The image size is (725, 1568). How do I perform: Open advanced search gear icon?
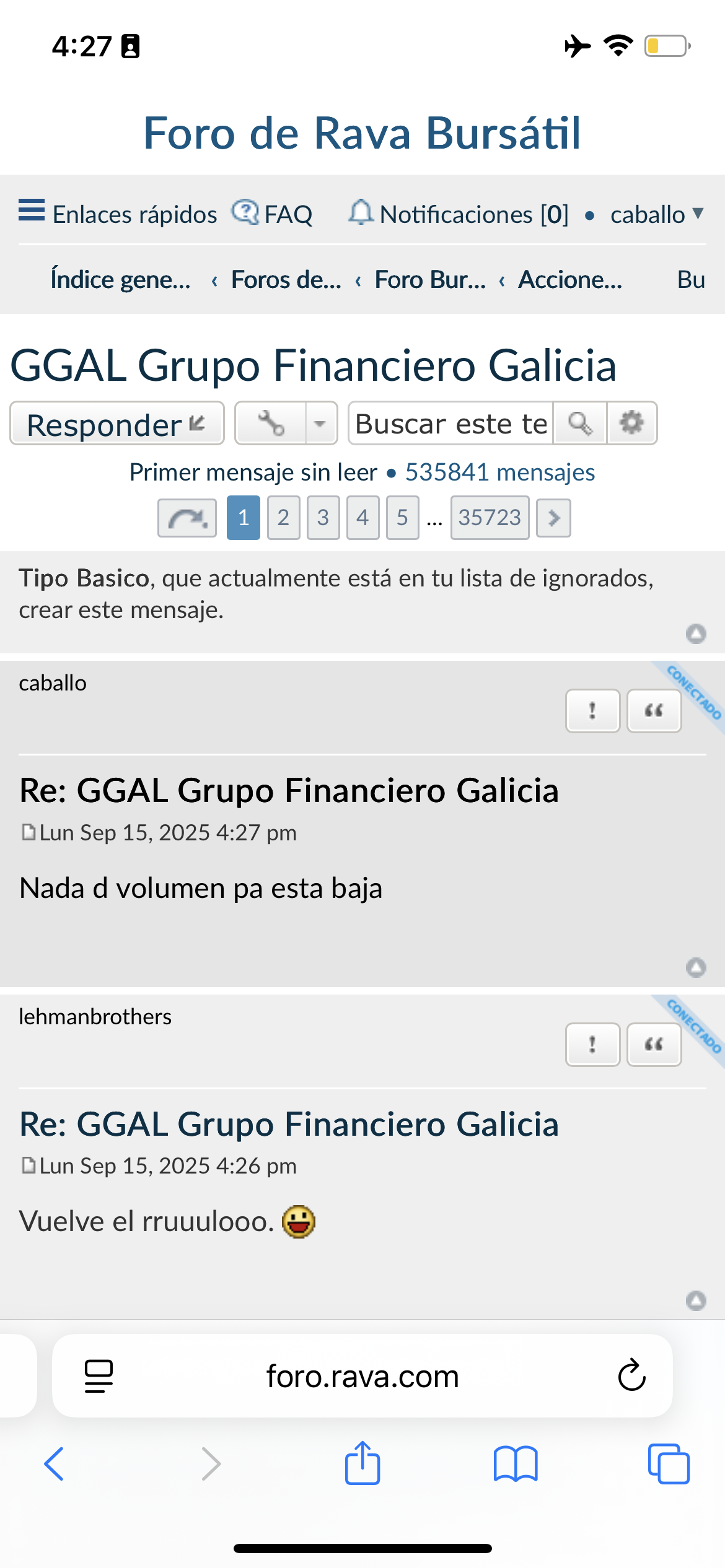[632, 424]
